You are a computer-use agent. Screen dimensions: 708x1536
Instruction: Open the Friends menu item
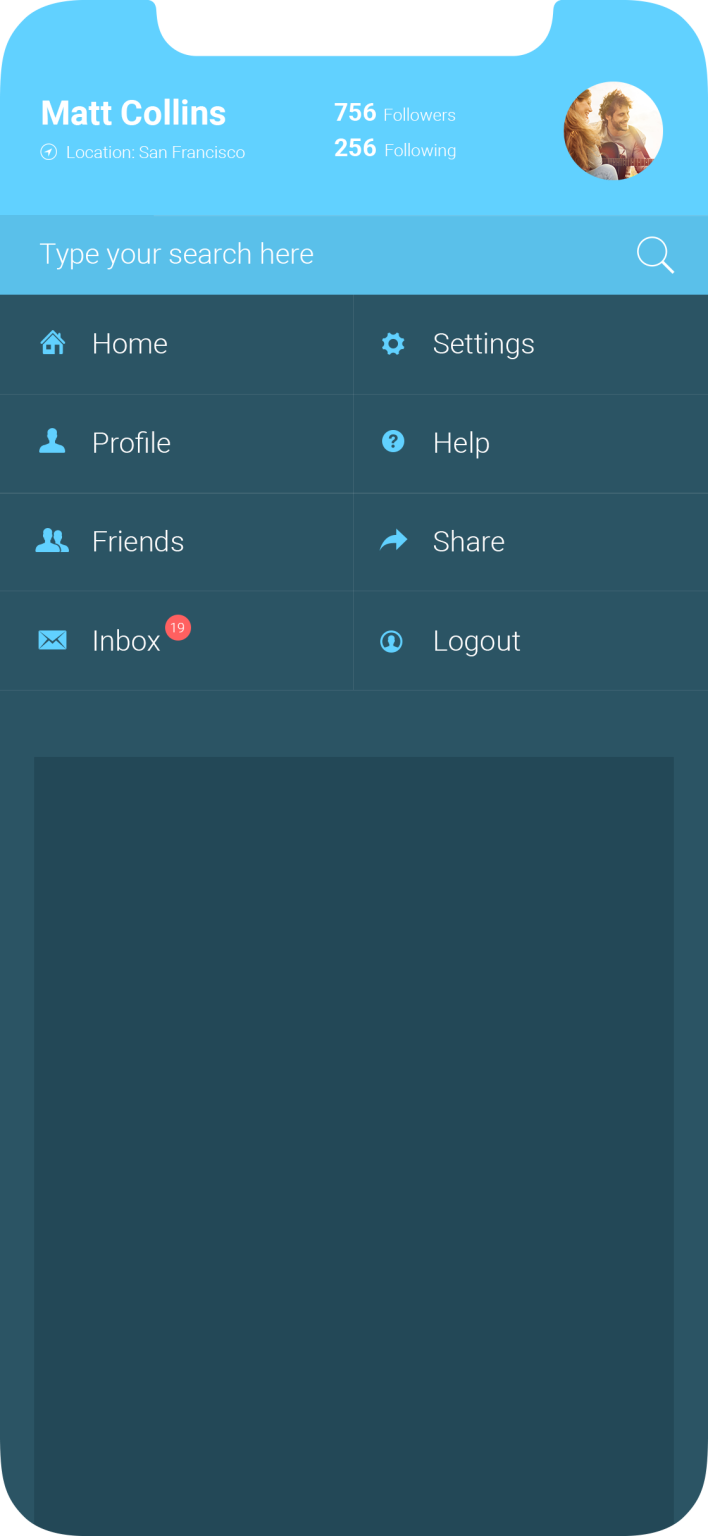pyautogui.click(x=137, y=542)
